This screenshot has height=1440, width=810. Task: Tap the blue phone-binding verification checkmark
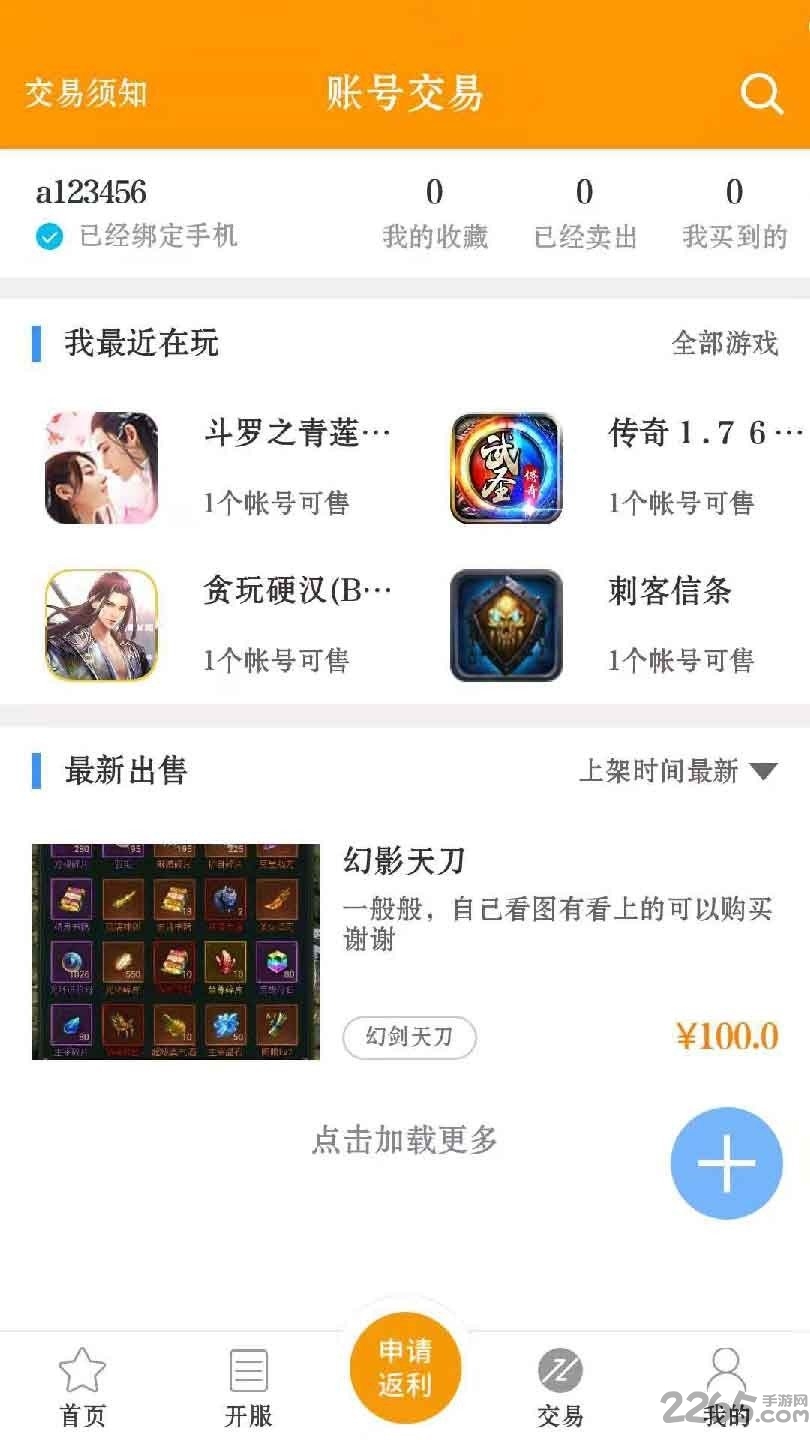coord(47,237)
